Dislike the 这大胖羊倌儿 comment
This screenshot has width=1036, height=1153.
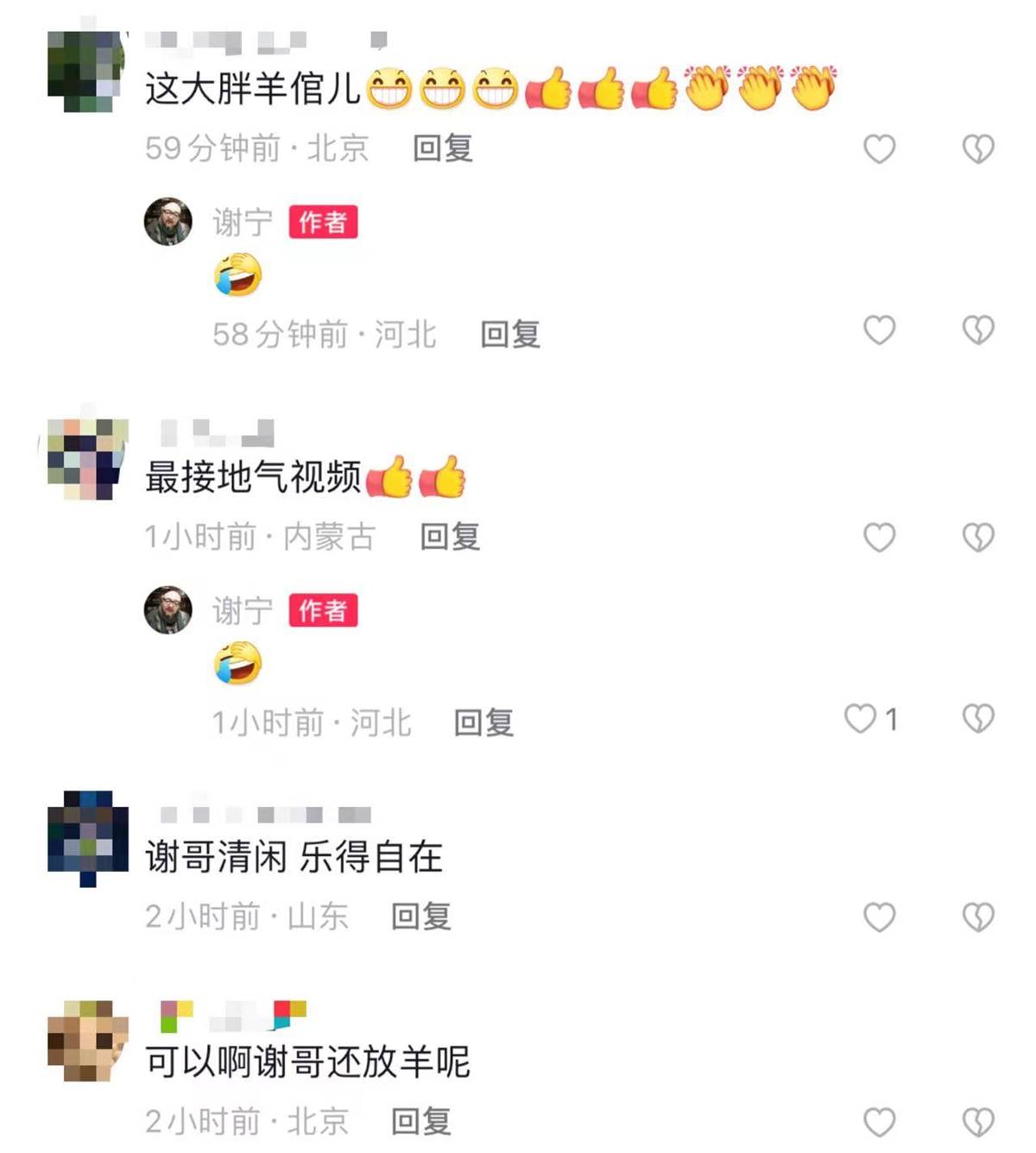(x=978, y=149)
